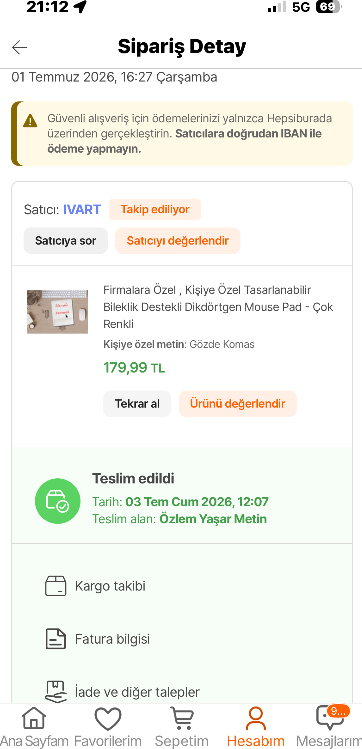Open the mouse pad product thumbnail

57,311
